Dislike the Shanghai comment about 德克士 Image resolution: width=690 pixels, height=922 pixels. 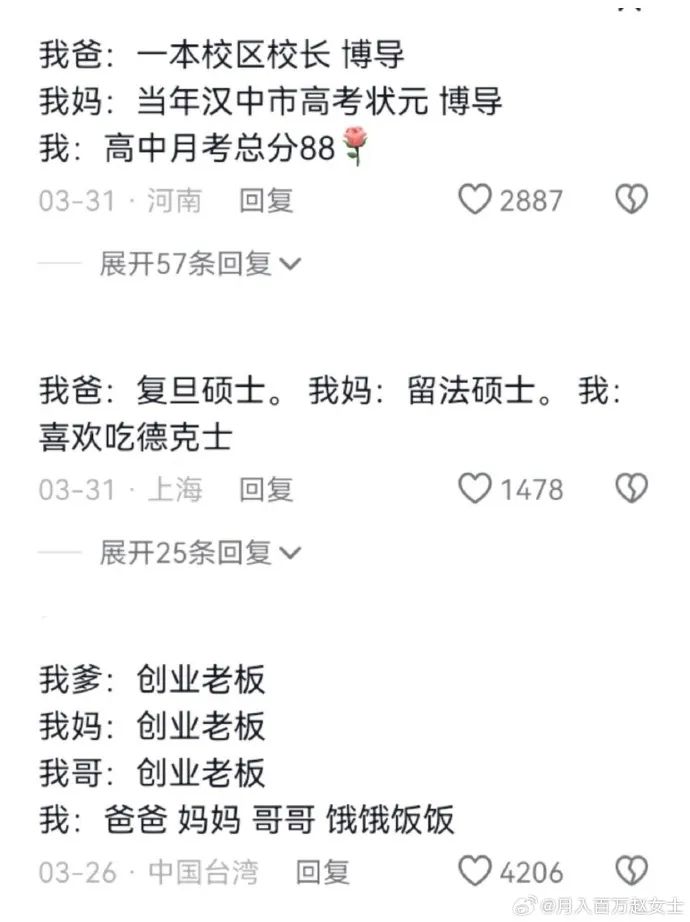(630, 489)
